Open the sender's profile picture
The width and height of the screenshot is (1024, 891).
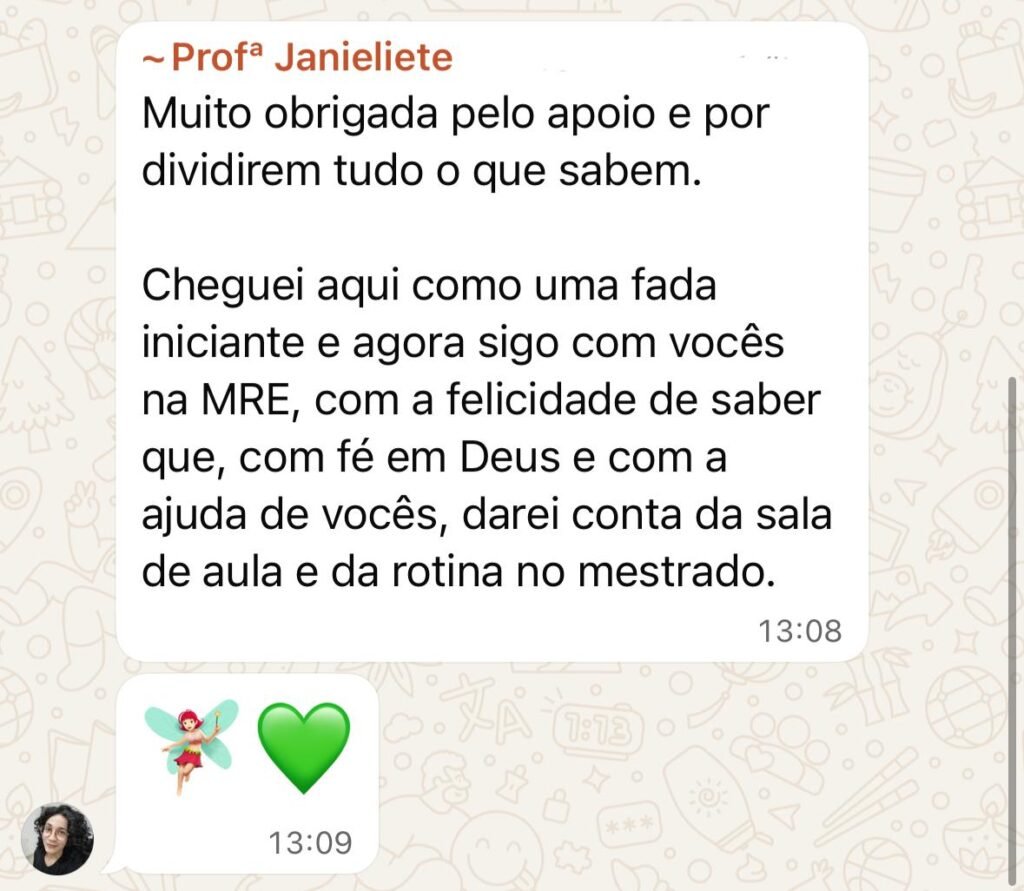pos(57,838)
